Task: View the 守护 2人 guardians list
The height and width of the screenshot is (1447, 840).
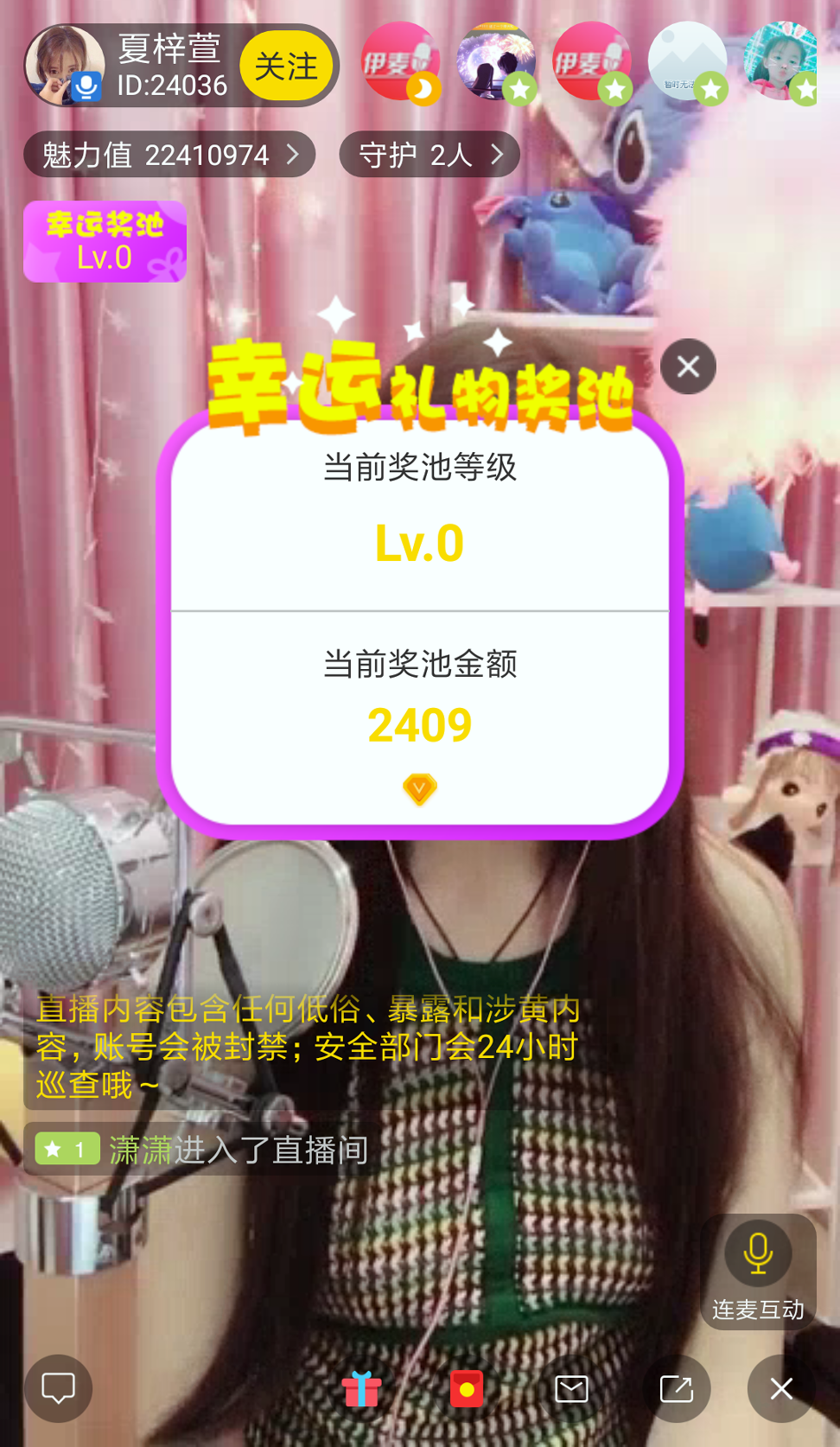Action: [430, 155]
